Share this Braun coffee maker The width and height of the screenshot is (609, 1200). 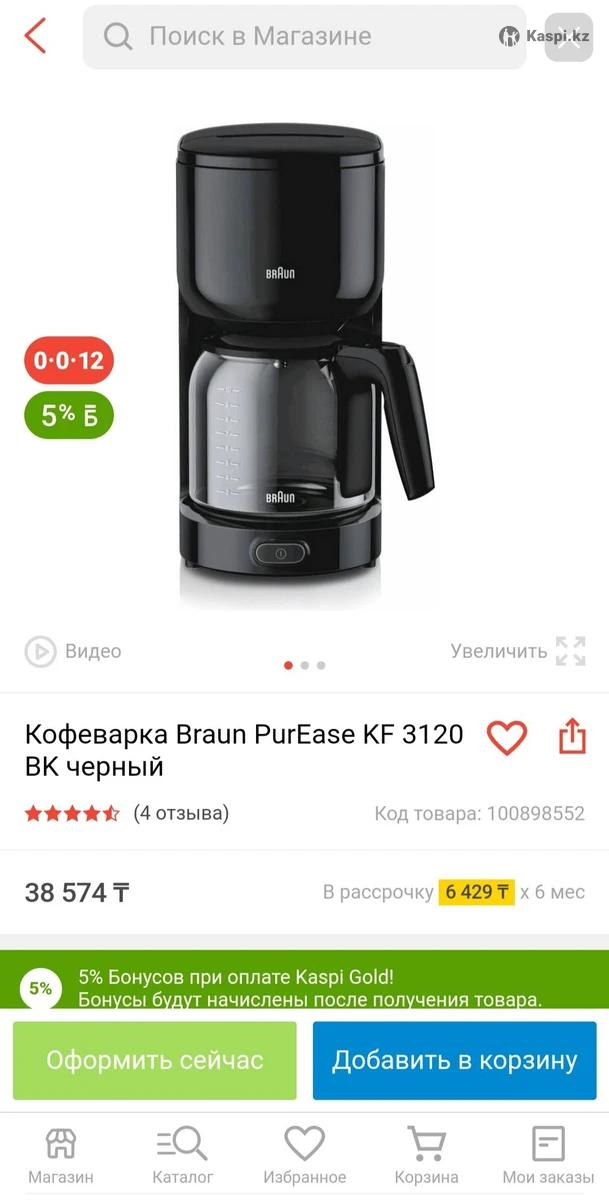(571, 736)
